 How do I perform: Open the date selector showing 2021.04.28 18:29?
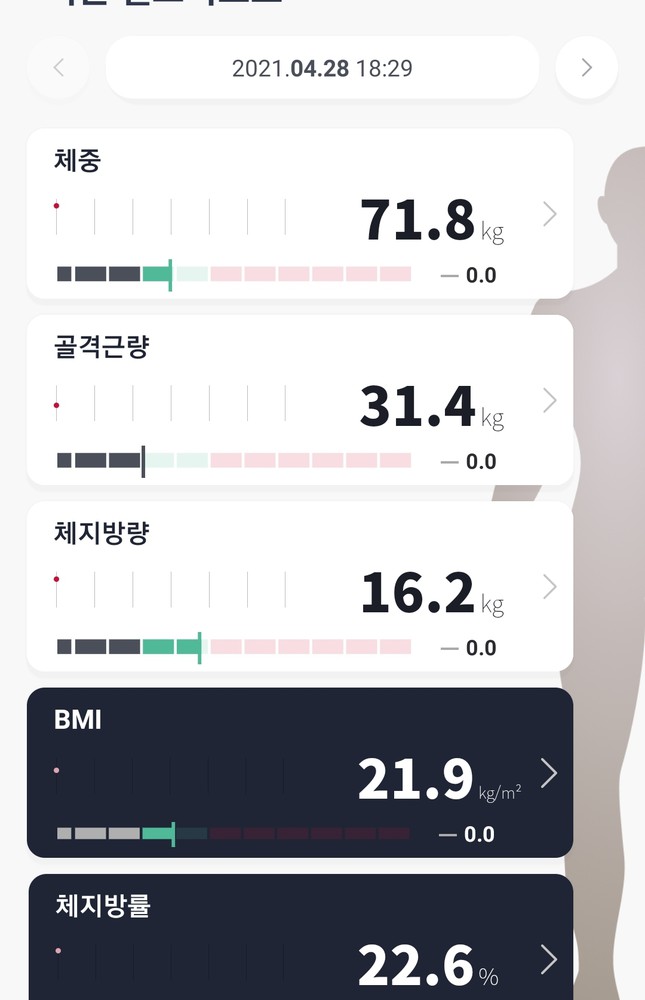coord(322,68)
